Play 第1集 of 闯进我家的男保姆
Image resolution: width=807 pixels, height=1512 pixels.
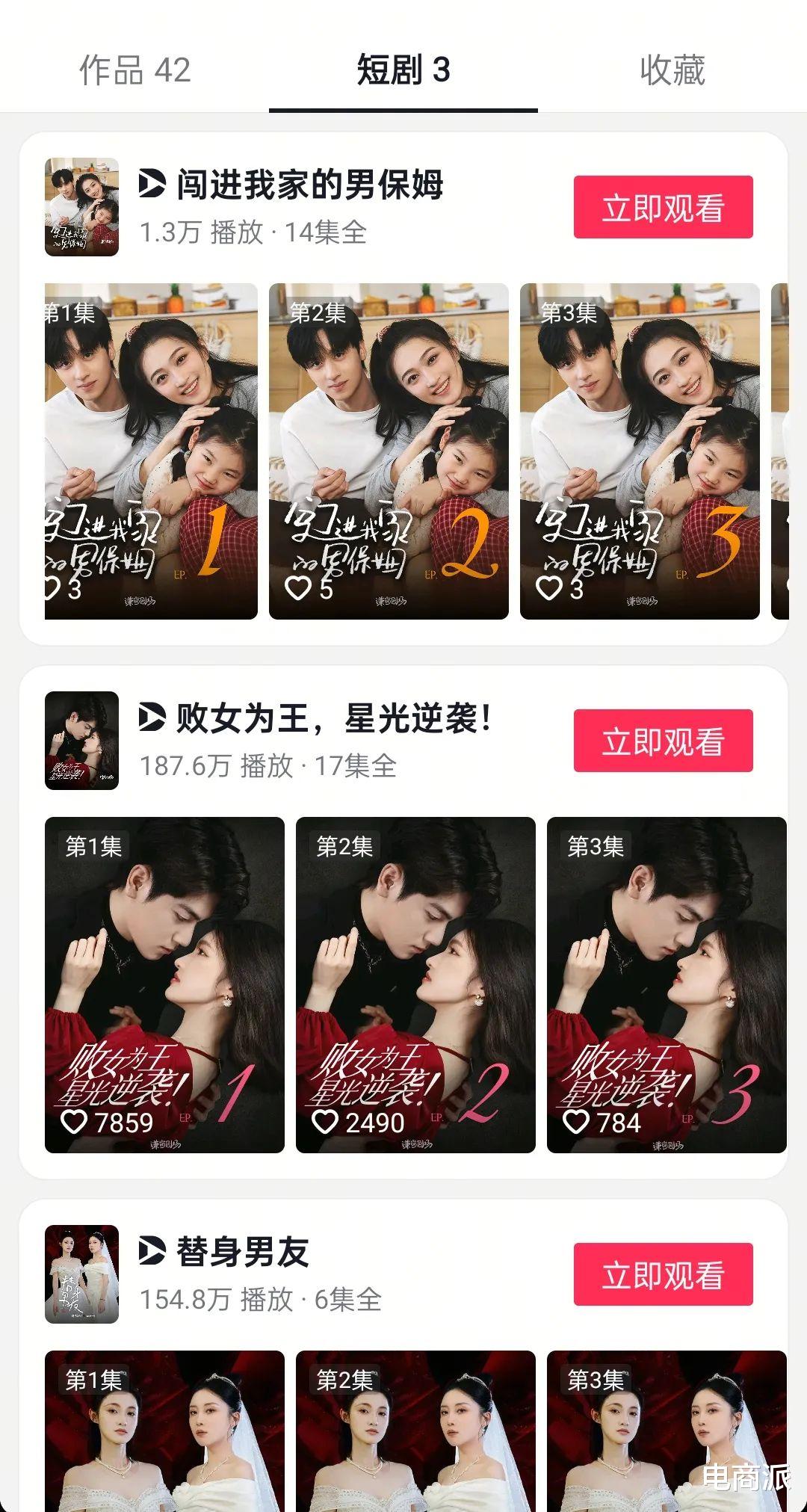151,451
